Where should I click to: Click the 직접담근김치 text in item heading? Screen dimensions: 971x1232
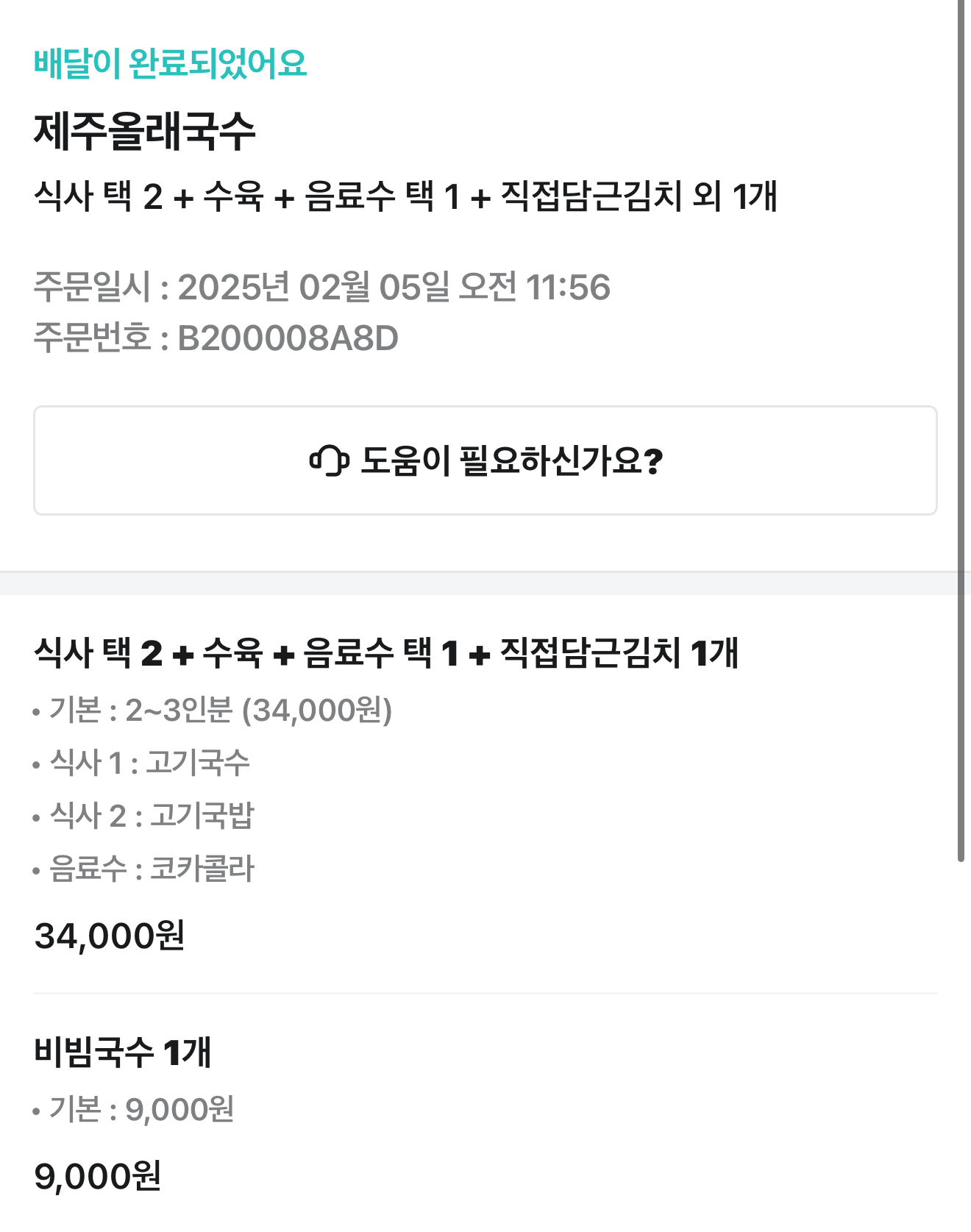(592, 655)
